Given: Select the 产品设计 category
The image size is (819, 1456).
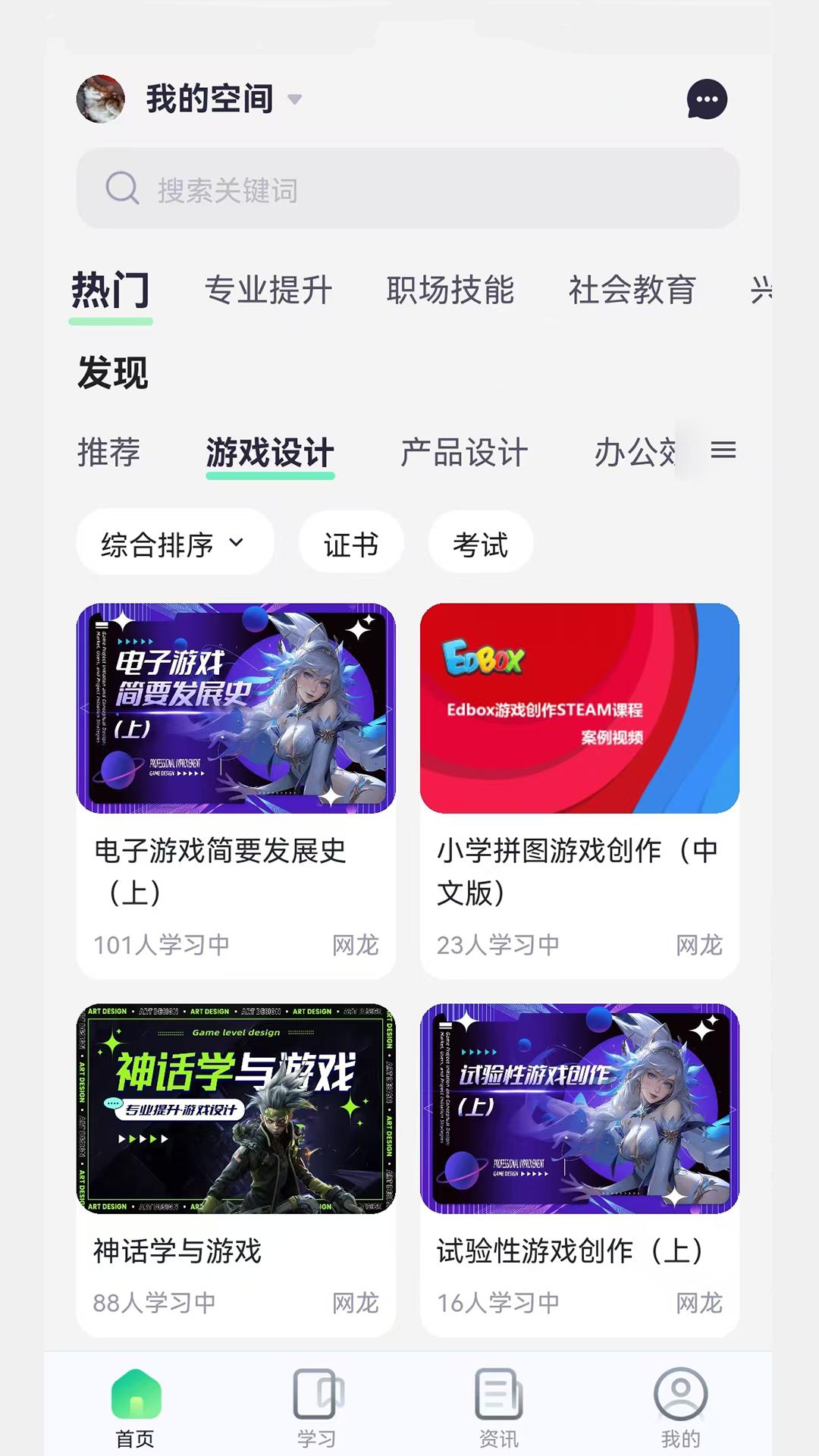Looking at the screenshot, I should pyautogui.click(x=464, y=453).
